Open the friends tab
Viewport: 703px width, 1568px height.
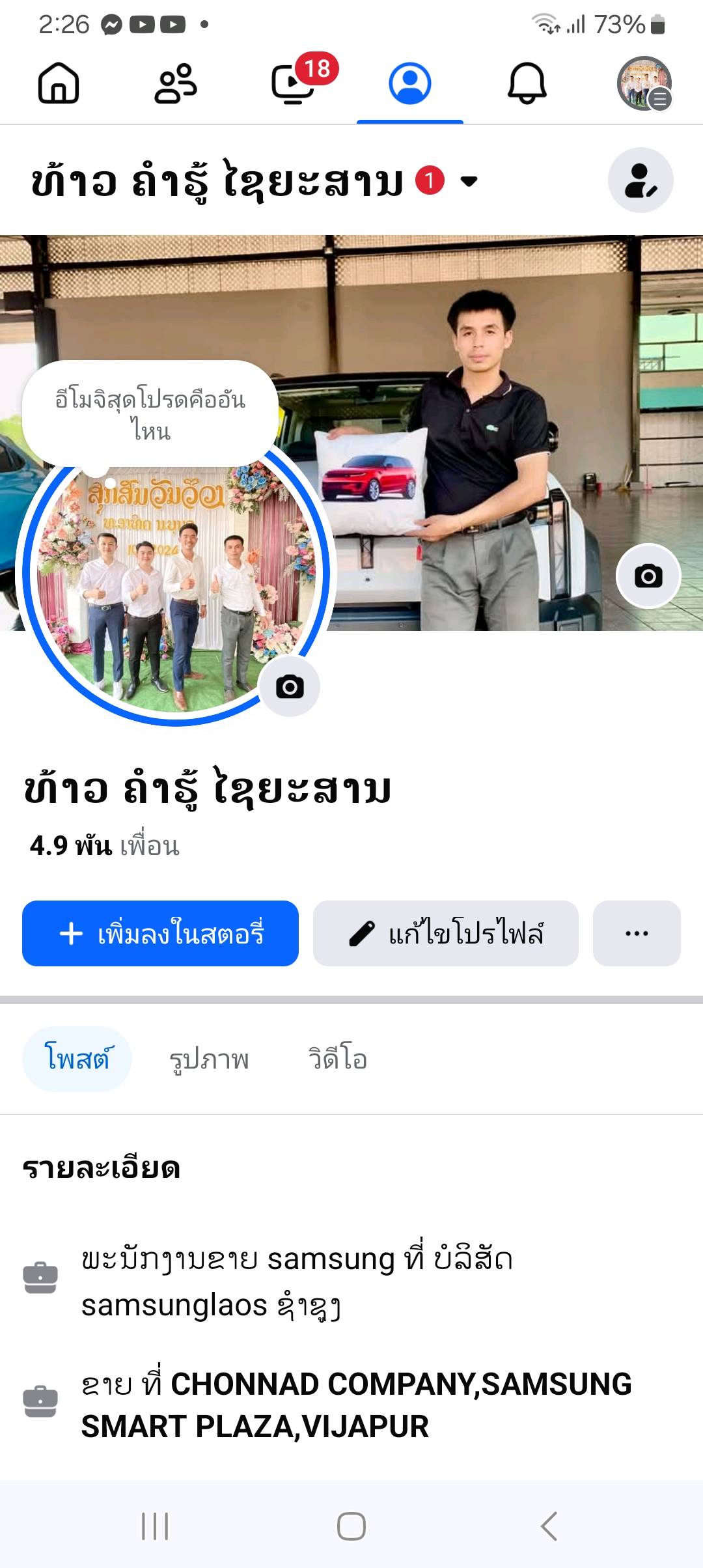tap(175, 83)
